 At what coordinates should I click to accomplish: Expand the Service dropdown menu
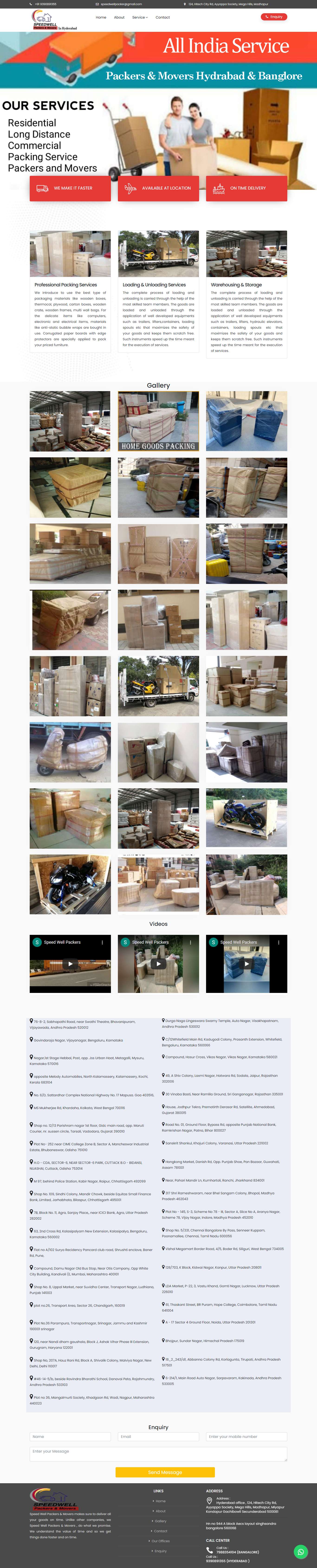coord(140,17)
